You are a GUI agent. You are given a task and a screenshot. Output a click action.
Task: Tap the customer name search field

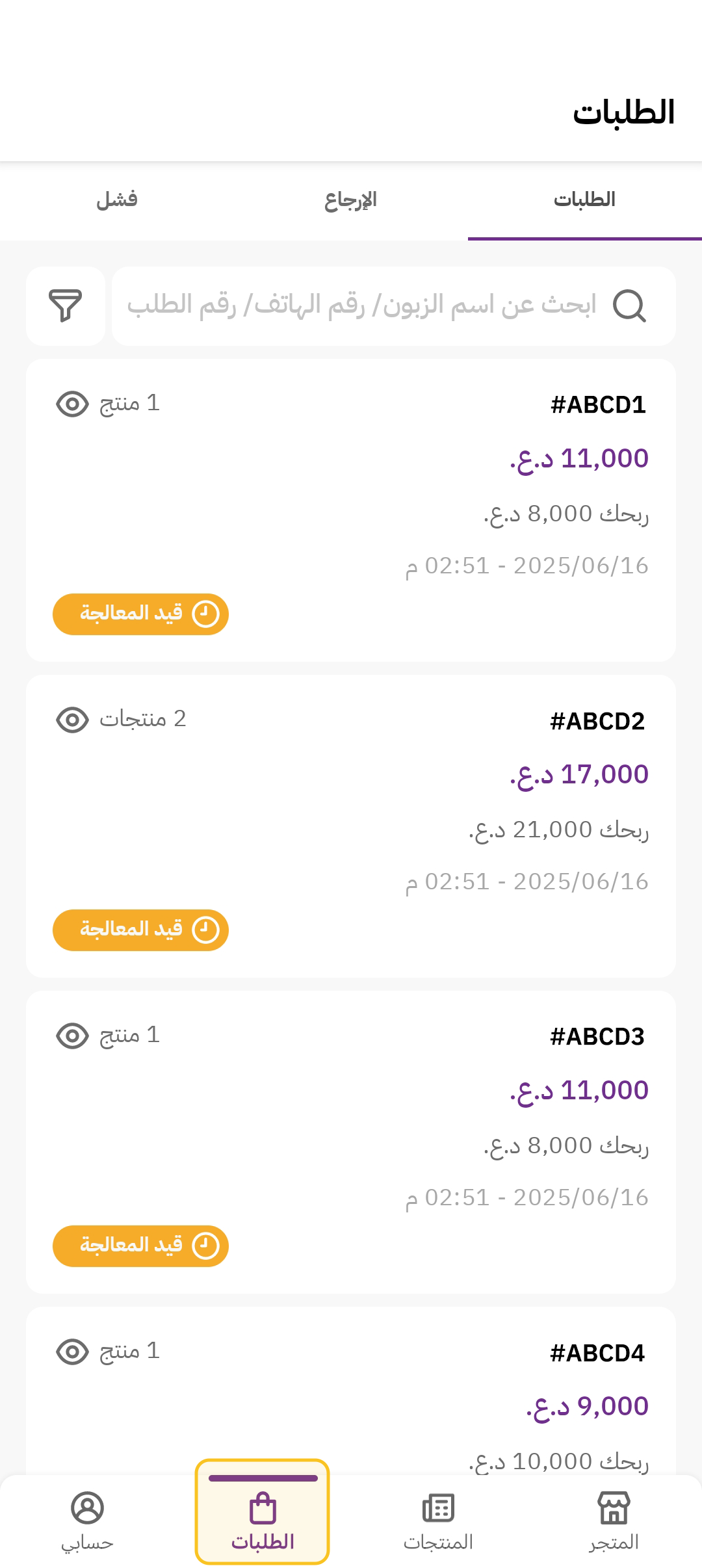tap(394, 306)
